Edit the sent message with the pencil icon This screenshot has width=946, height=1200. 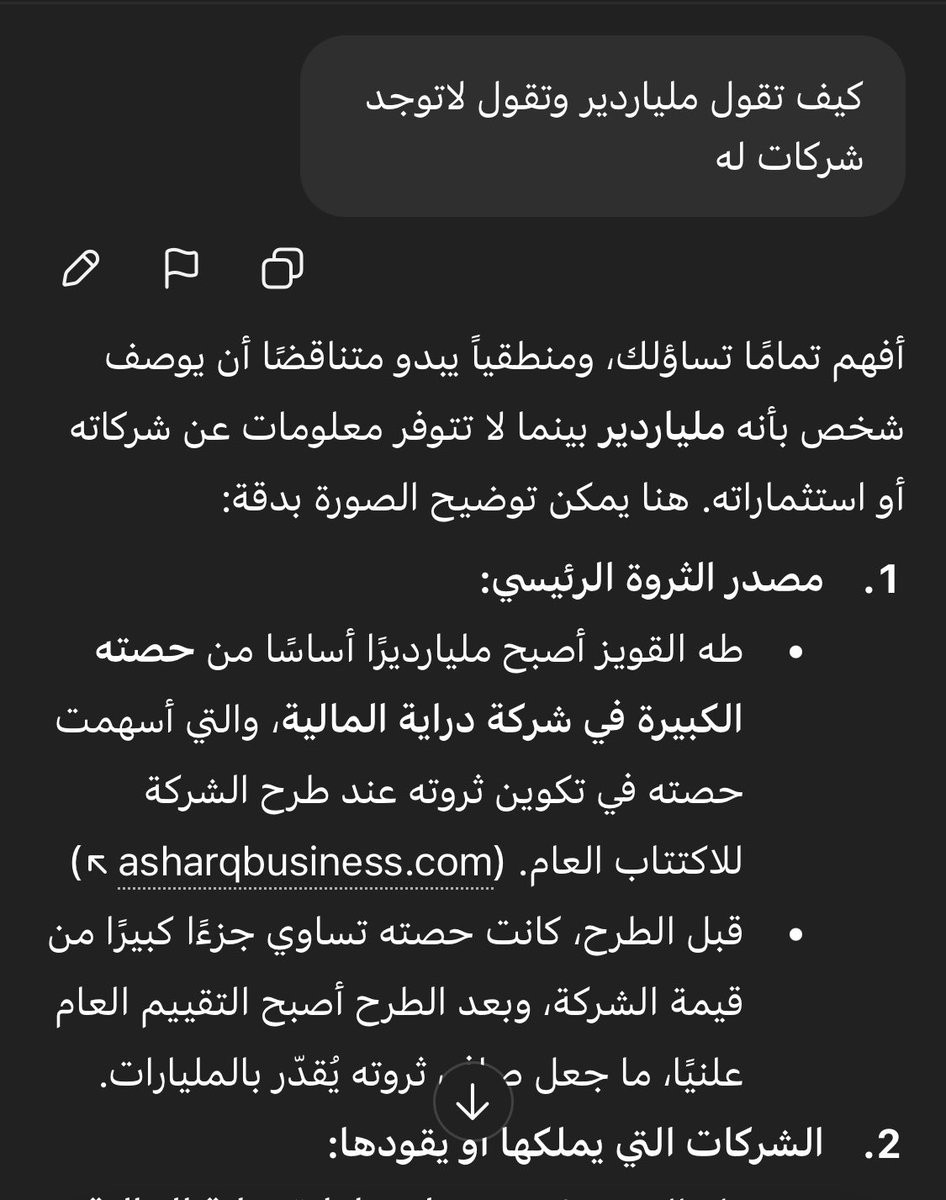(x=80, y=269)
